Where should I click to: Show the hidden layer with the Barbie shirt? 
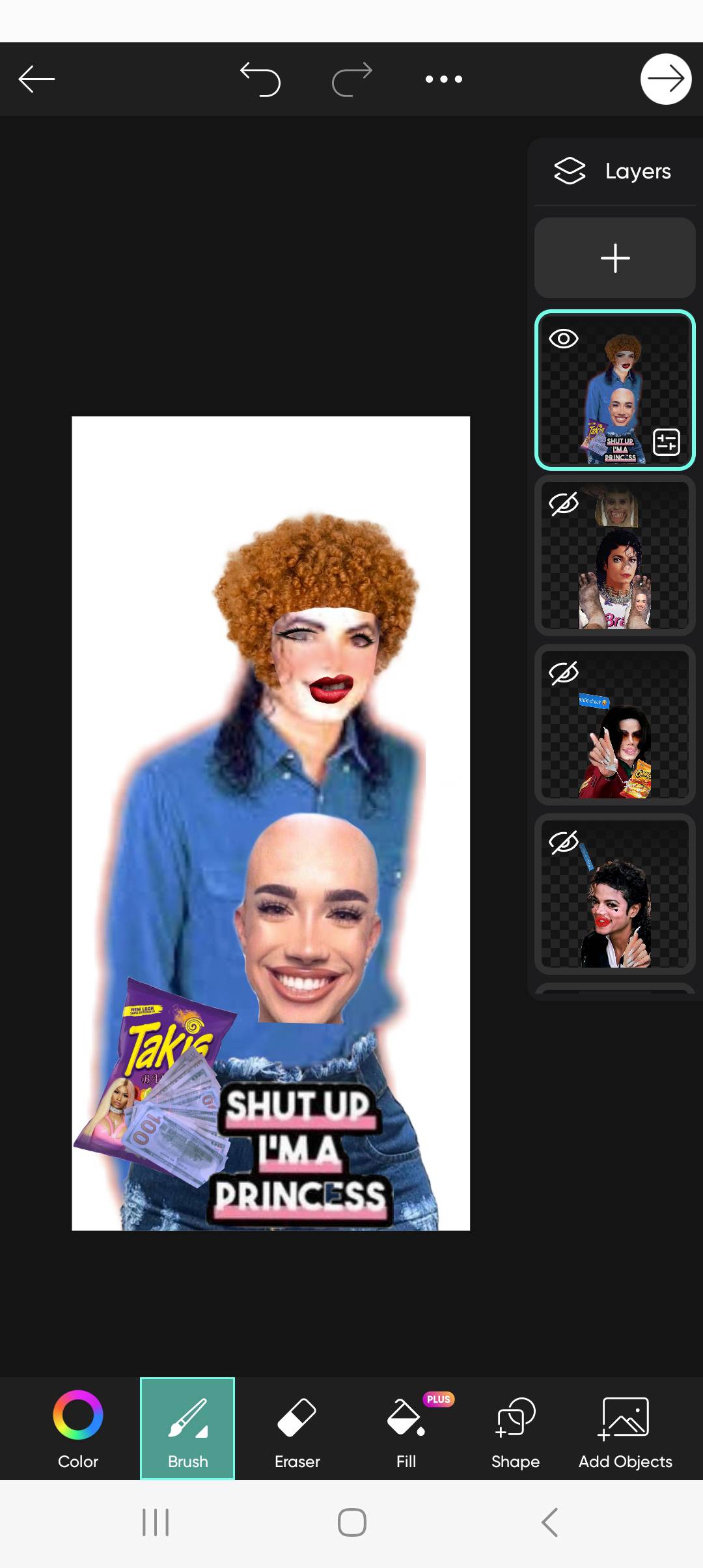click(x=564, y=503)
